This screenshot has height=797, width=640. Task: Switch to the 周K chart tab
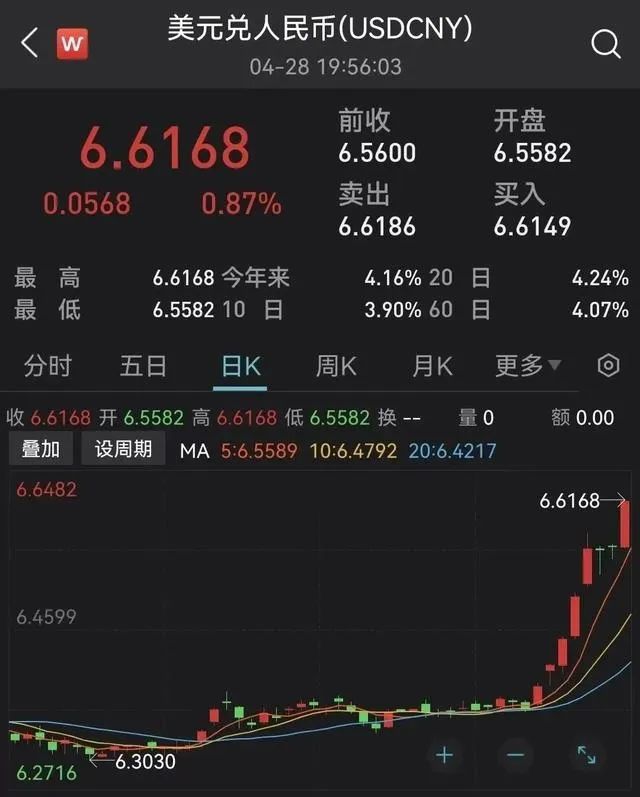[336, 366]
